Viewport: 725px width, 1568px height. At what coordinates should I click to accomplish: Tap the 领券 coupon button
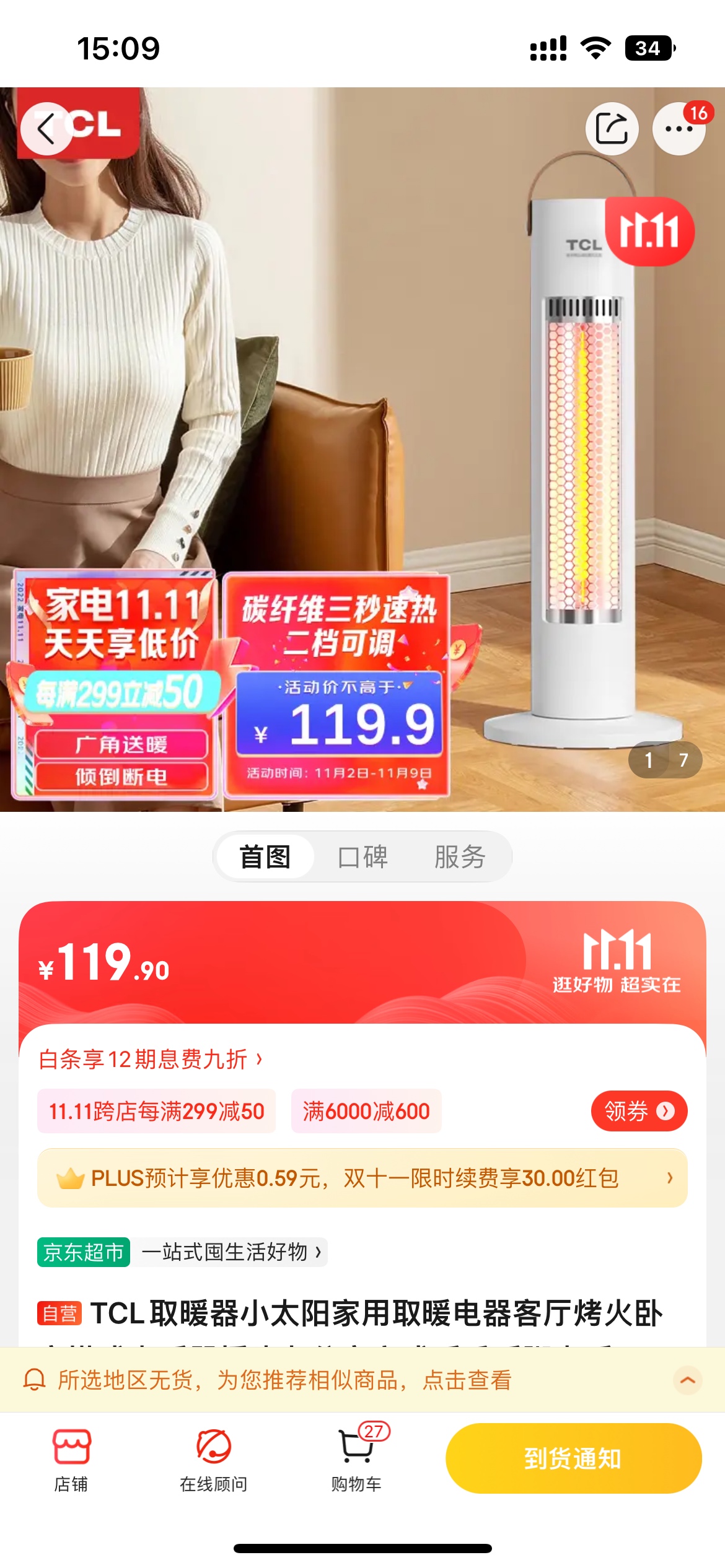638,1111
